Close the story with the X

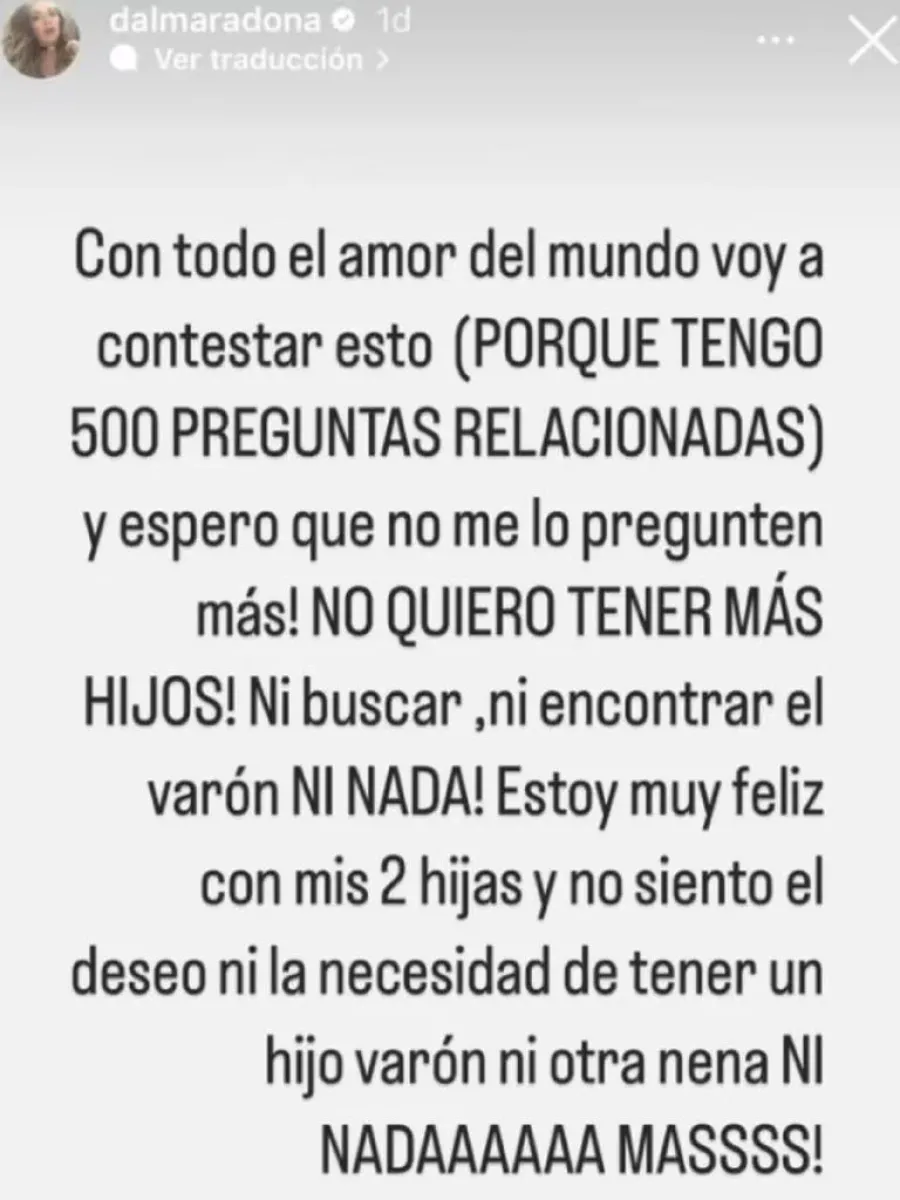(871, 43)
